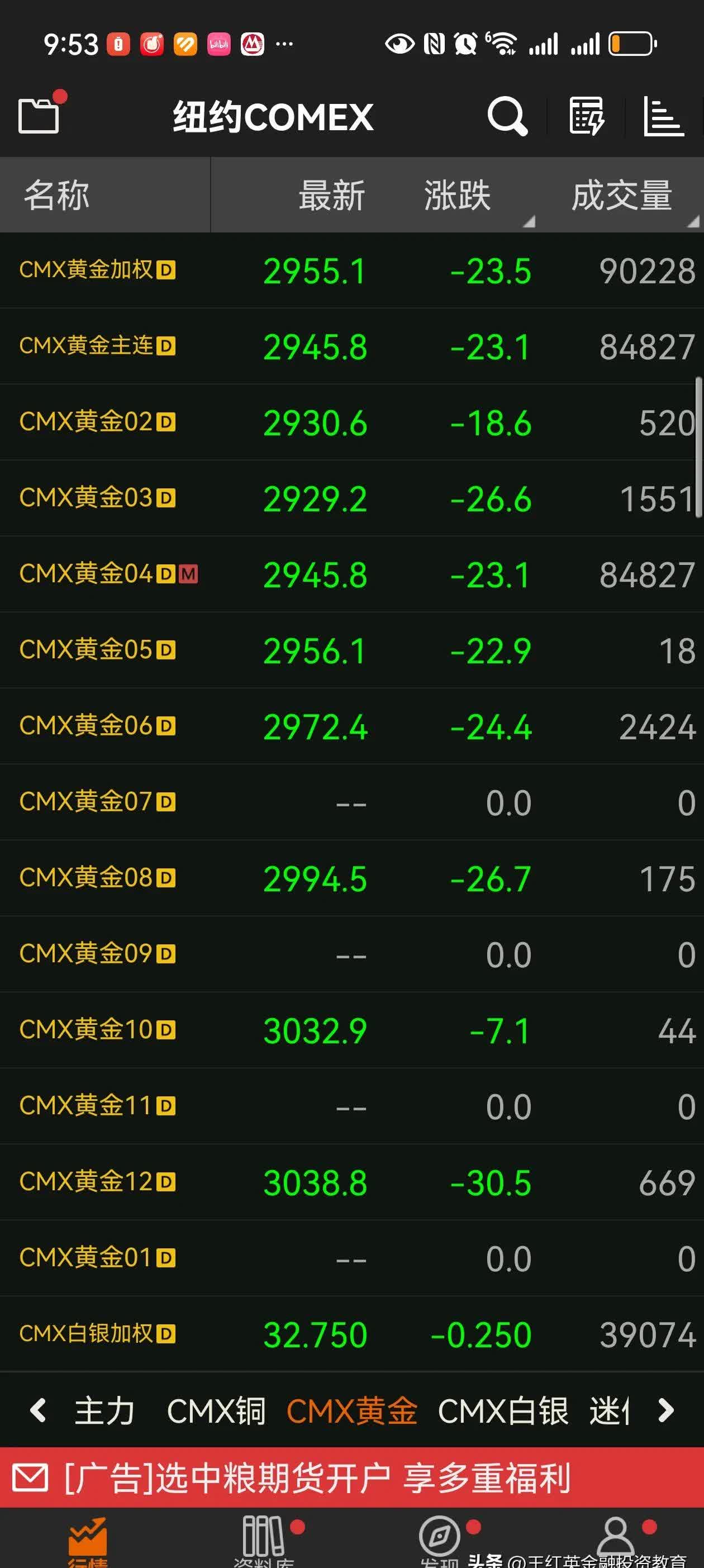The width and height of the screenshot is (704, 1568).
Task: Sort the list by 成交量 column
Action: (622, 196)
